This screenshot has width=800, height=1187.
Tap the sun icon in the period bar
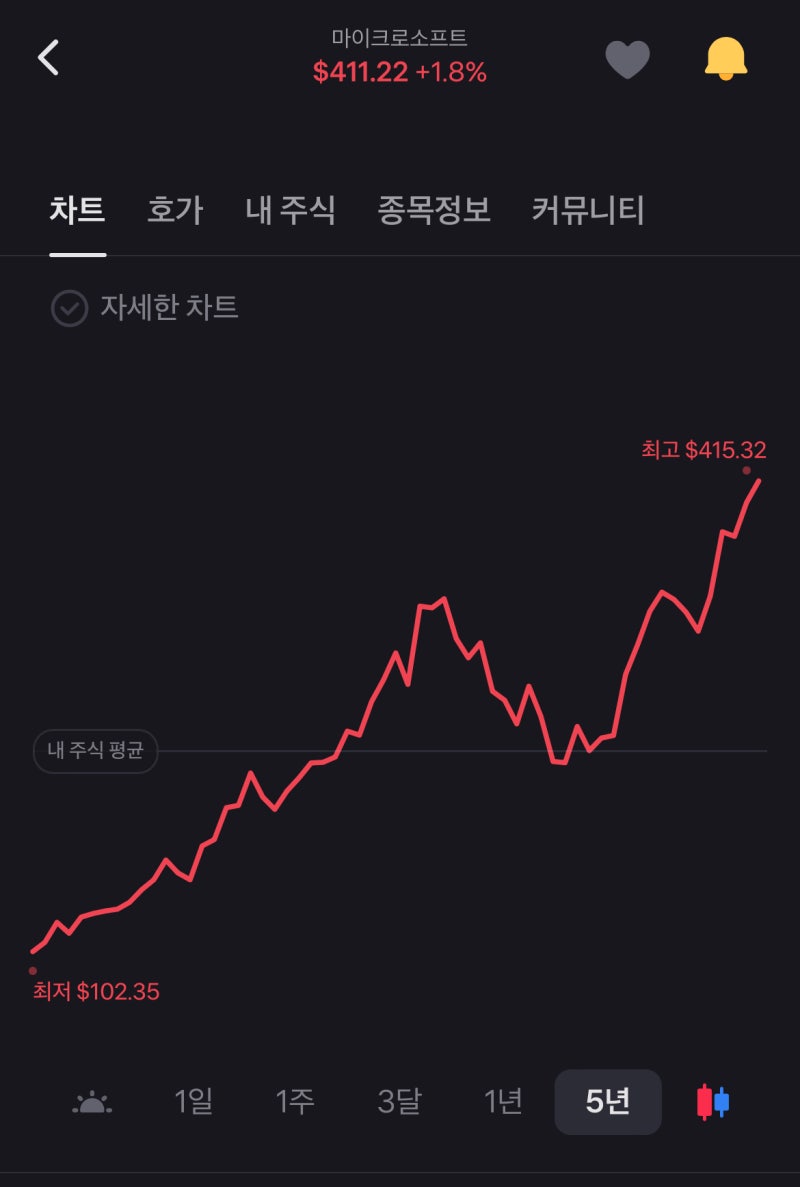pos(92,1102)
